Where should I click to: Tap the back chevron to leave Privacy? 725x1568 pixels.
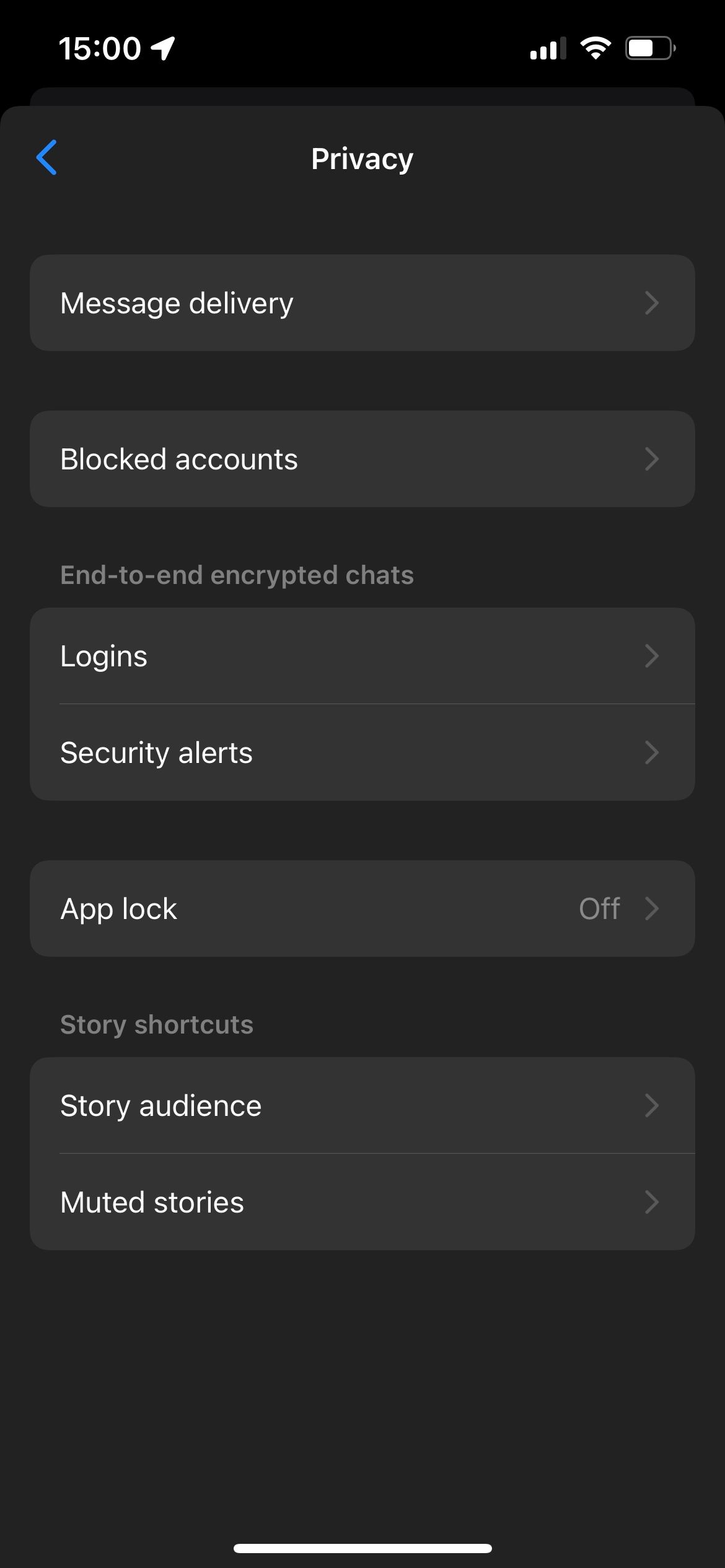click(x=46, y=158)
